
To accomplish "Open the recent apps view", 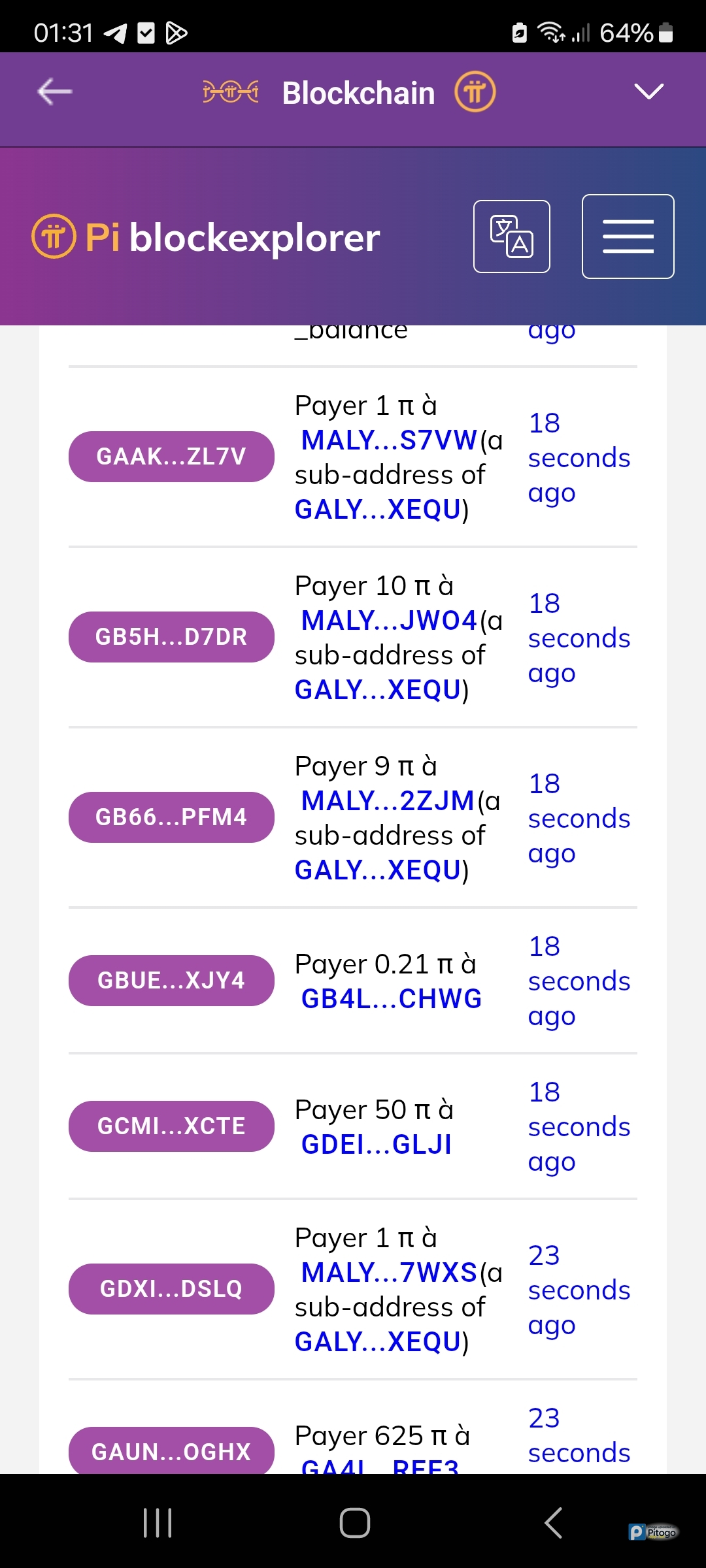I will [x=158, y=1523].
